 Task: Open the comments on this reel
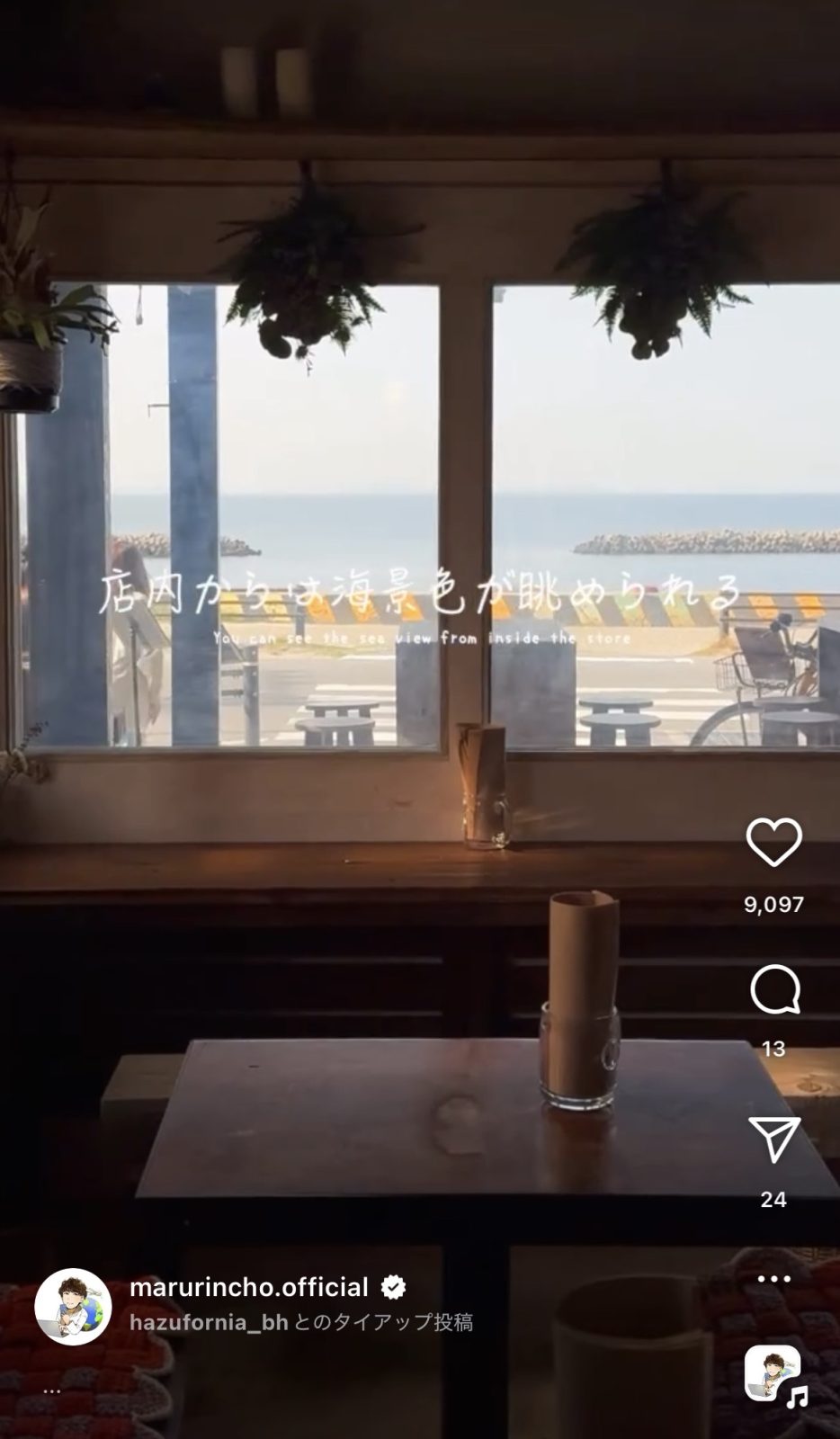[x=773, y=990]
